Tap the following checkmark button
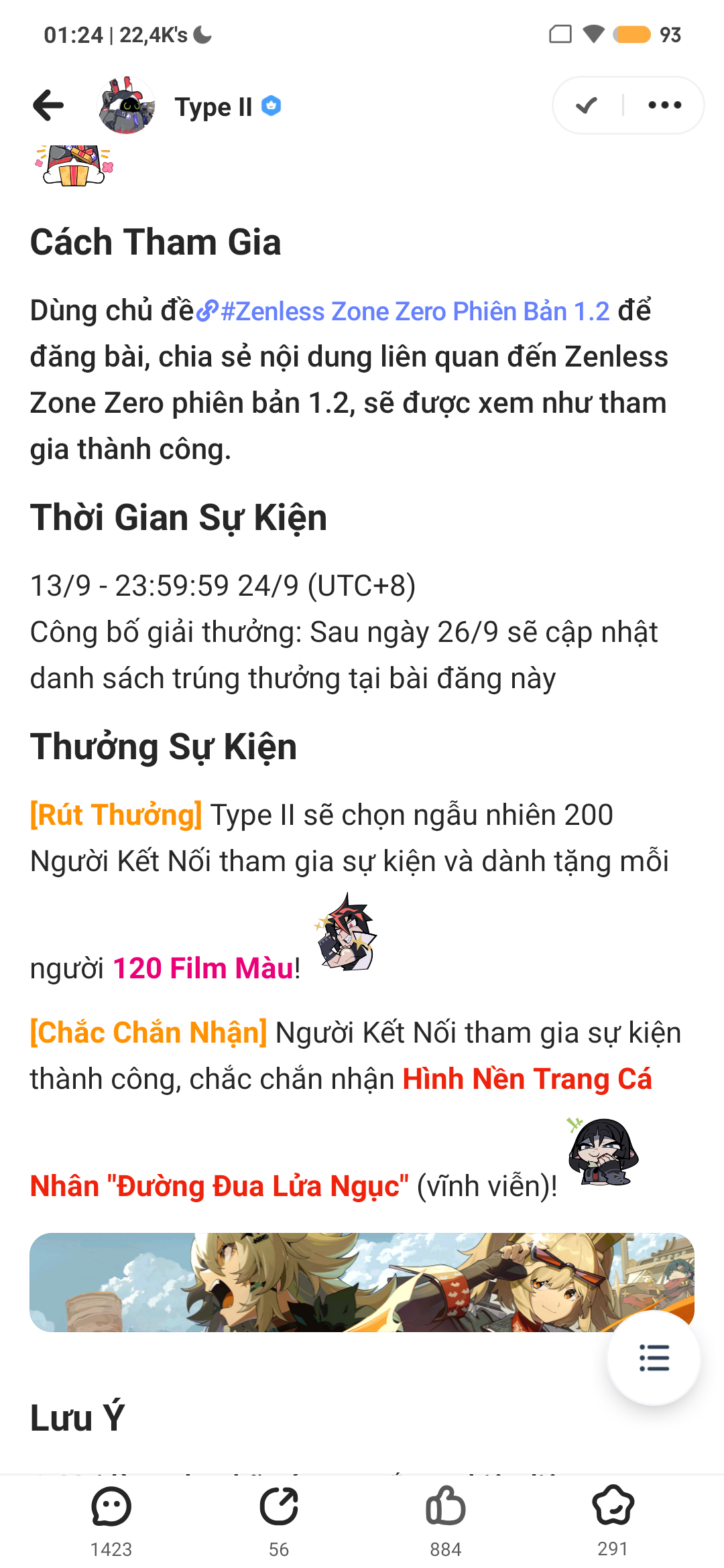Viewport: 724px width, 1568px height. 587,105
